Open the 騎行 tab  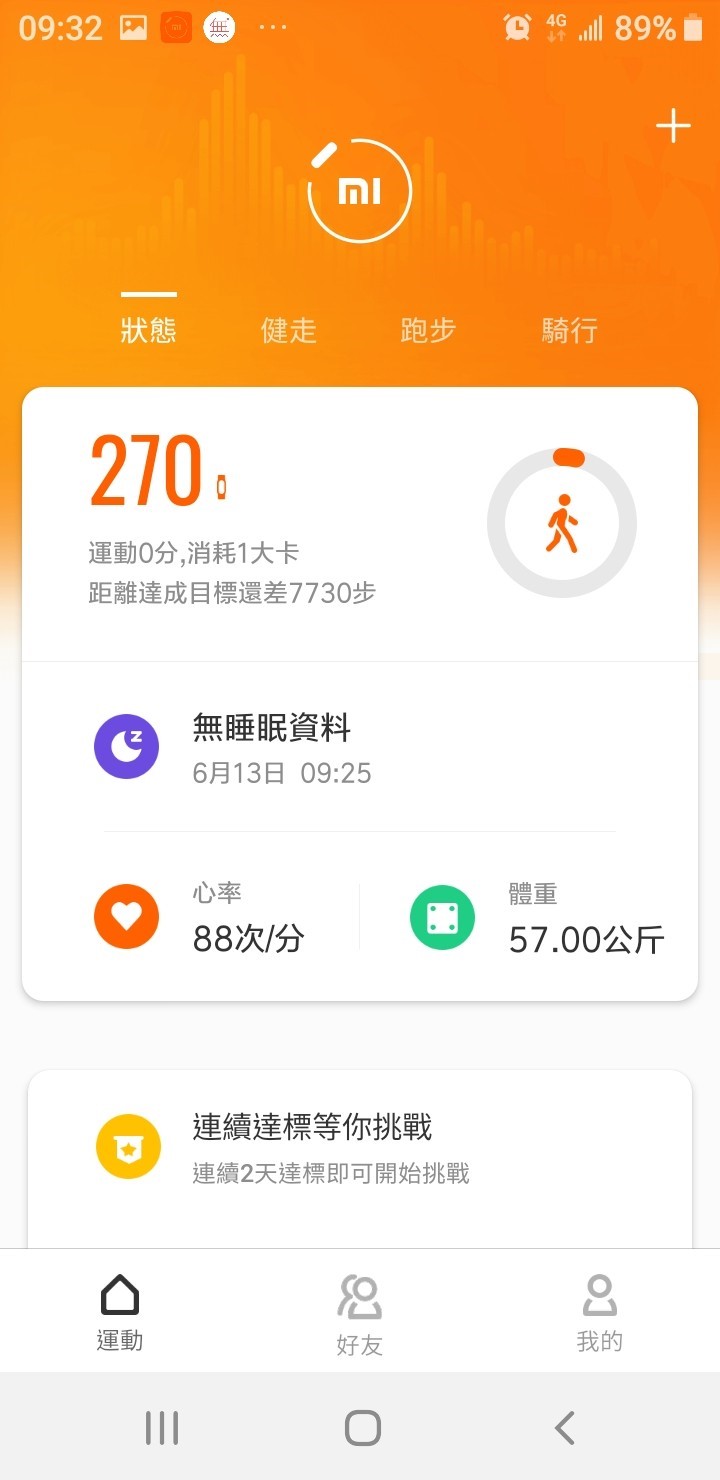(x=568, y=330)
